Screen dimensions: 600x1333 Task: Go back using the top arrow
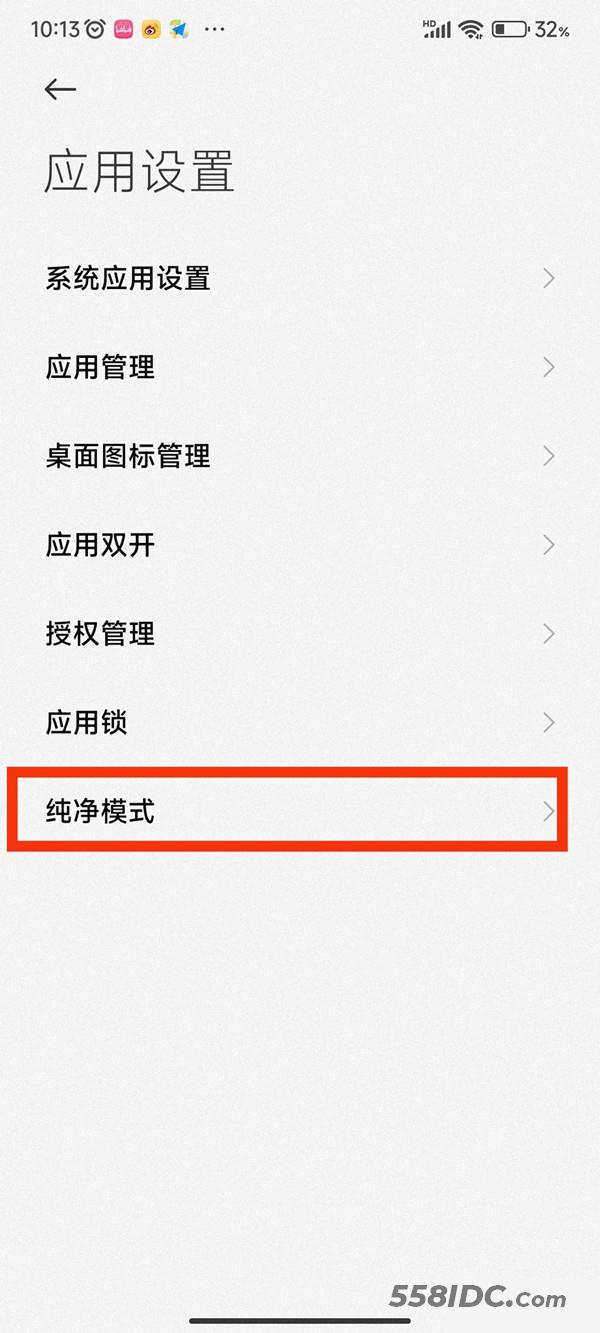click(60, 90)
